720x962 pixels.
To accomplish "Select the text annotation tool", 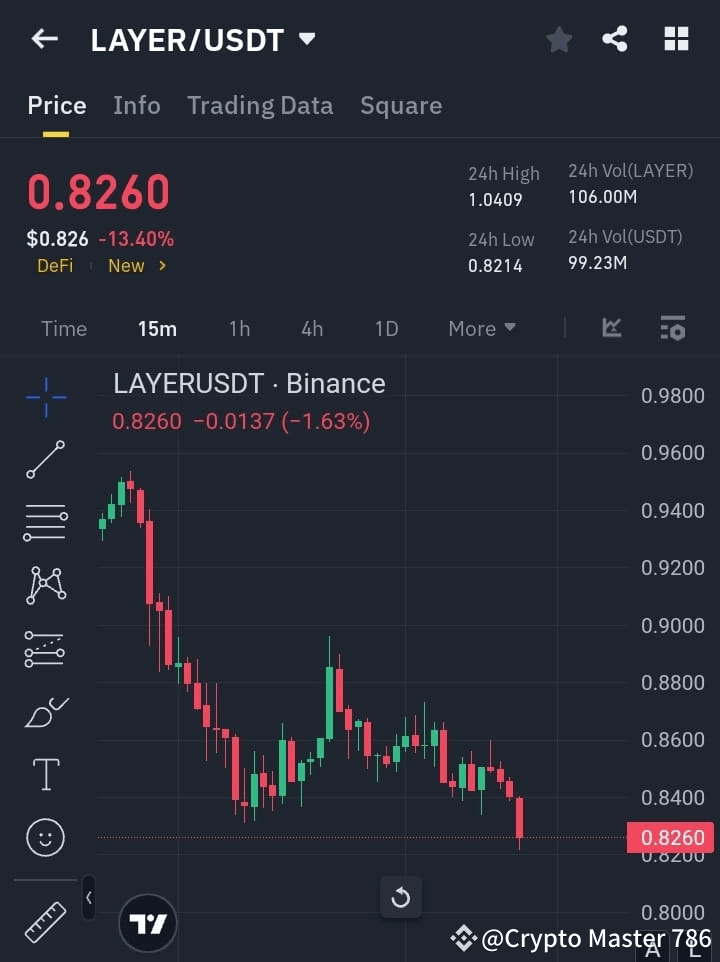I will (x=45, y=774).
